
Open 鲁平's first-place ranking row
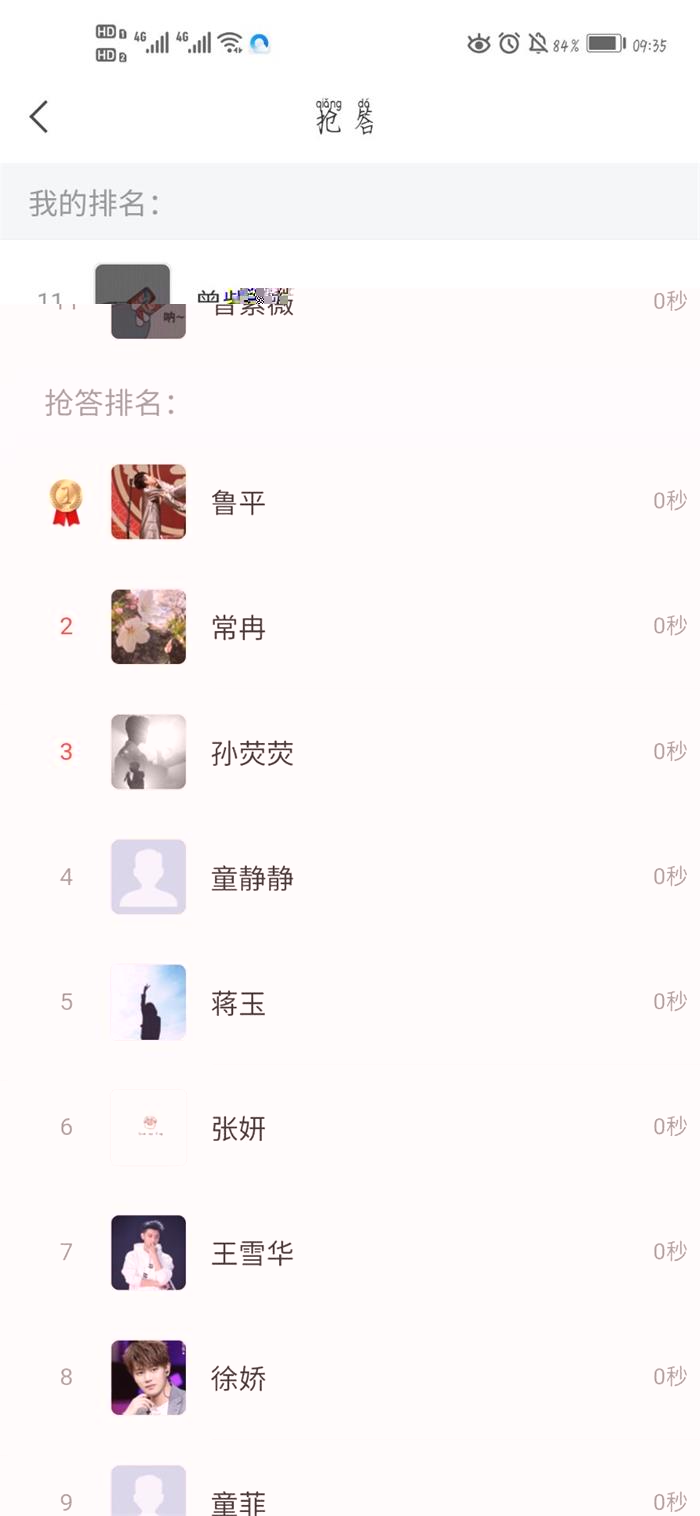click(350, 501)
